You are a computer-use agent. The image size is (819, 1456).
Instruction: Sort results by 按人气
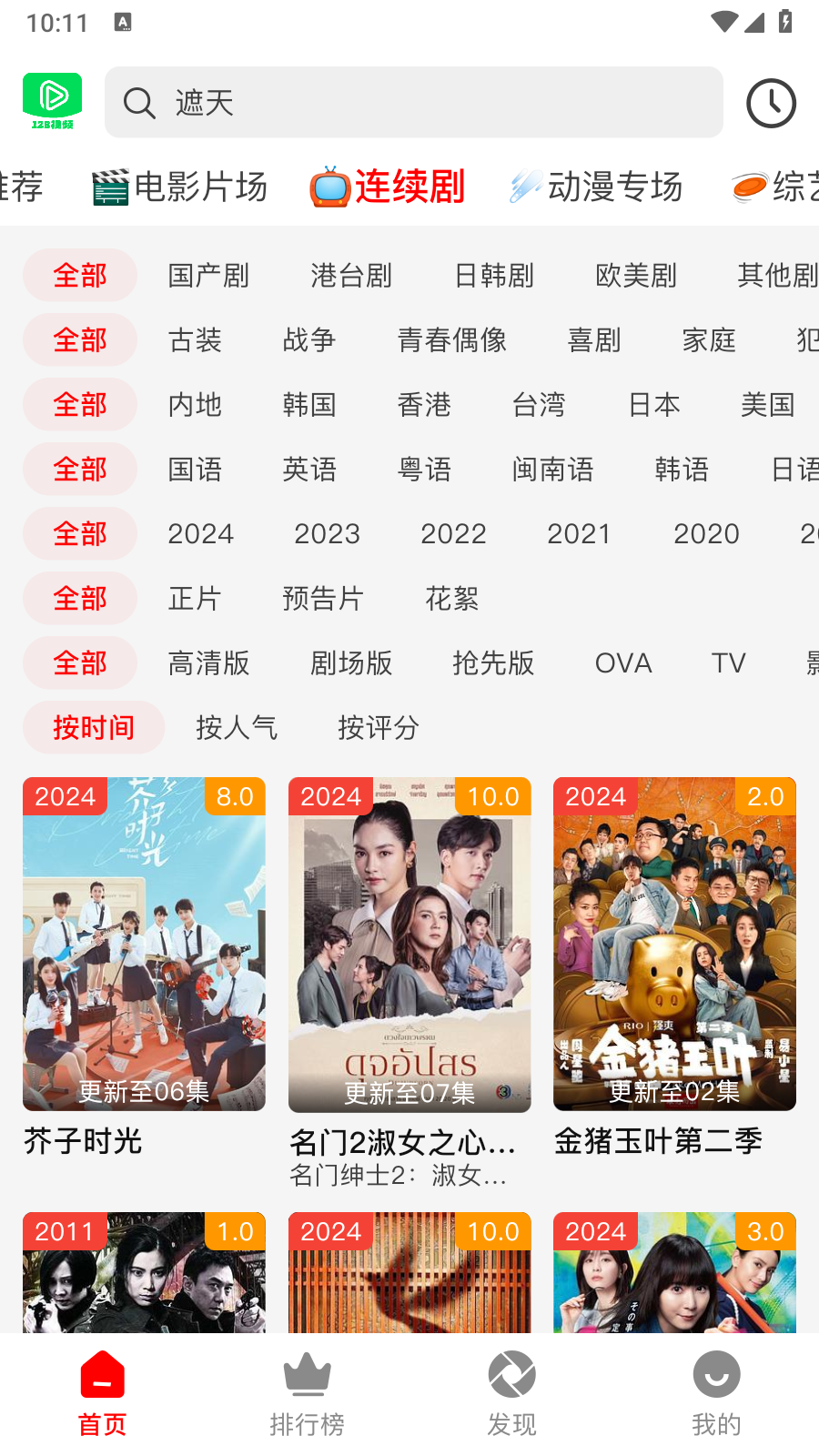(237, 728)
